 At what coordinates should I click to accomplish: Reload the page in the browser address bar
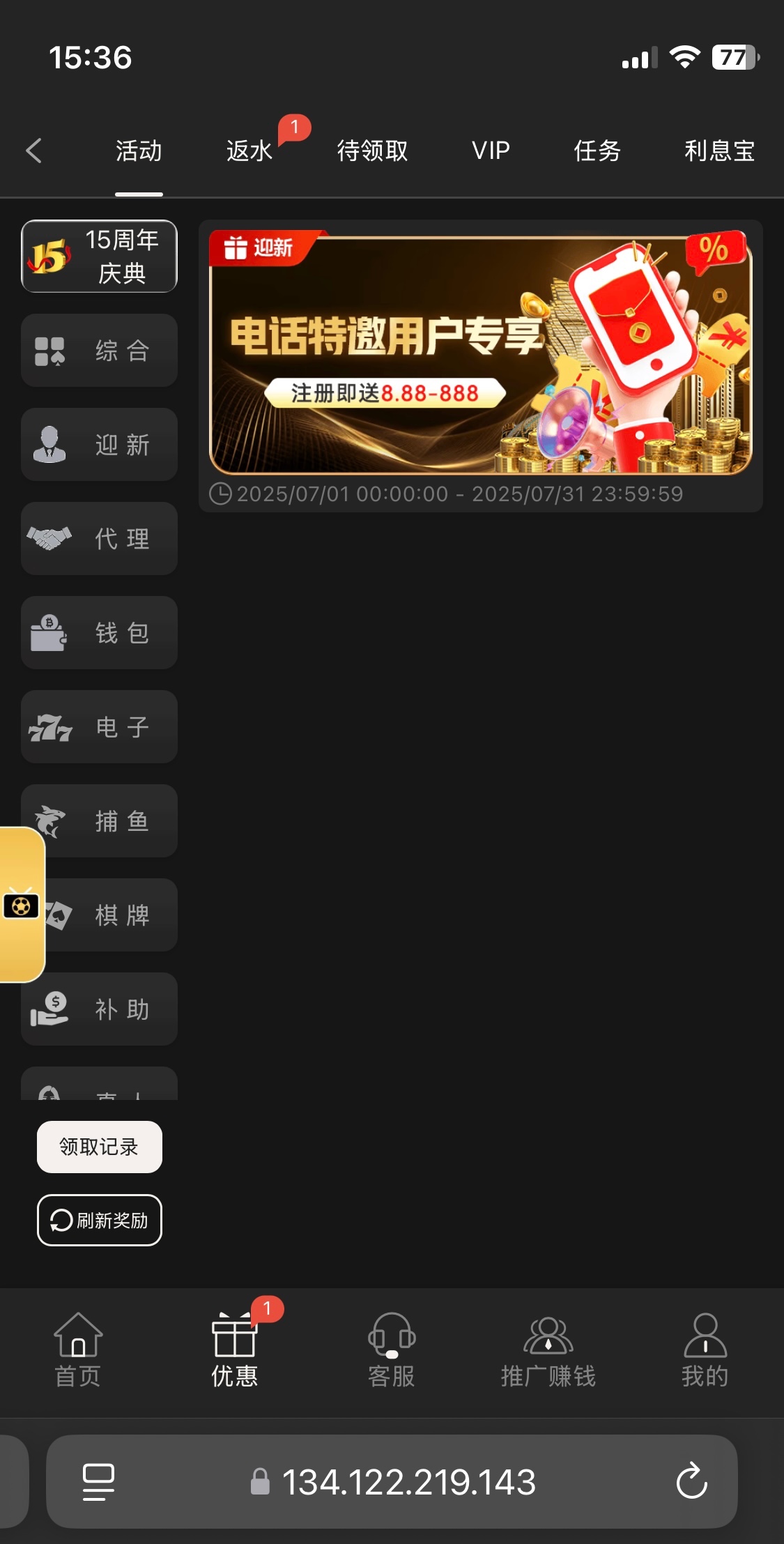click(x=691, y=1481)
